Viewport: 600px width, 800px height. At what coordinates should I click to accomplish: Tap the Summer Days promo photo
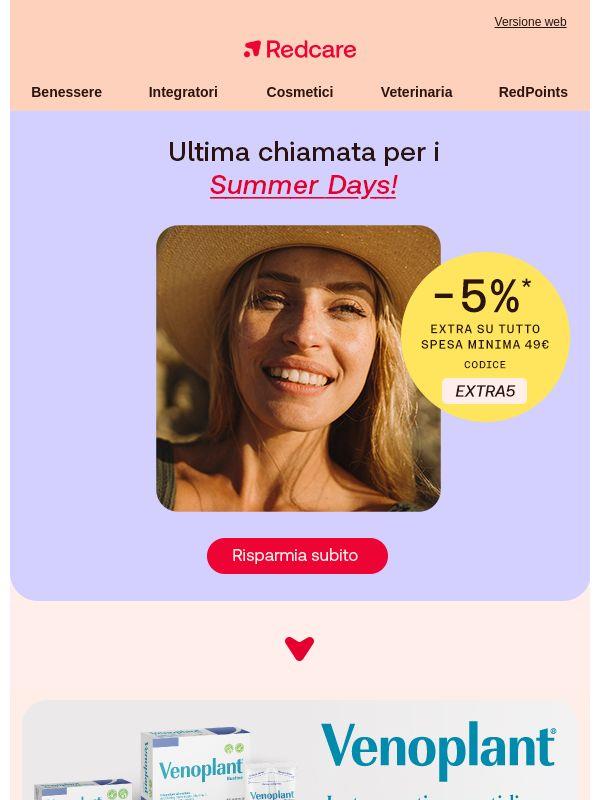pyautogui.click(x=298, y=368)
